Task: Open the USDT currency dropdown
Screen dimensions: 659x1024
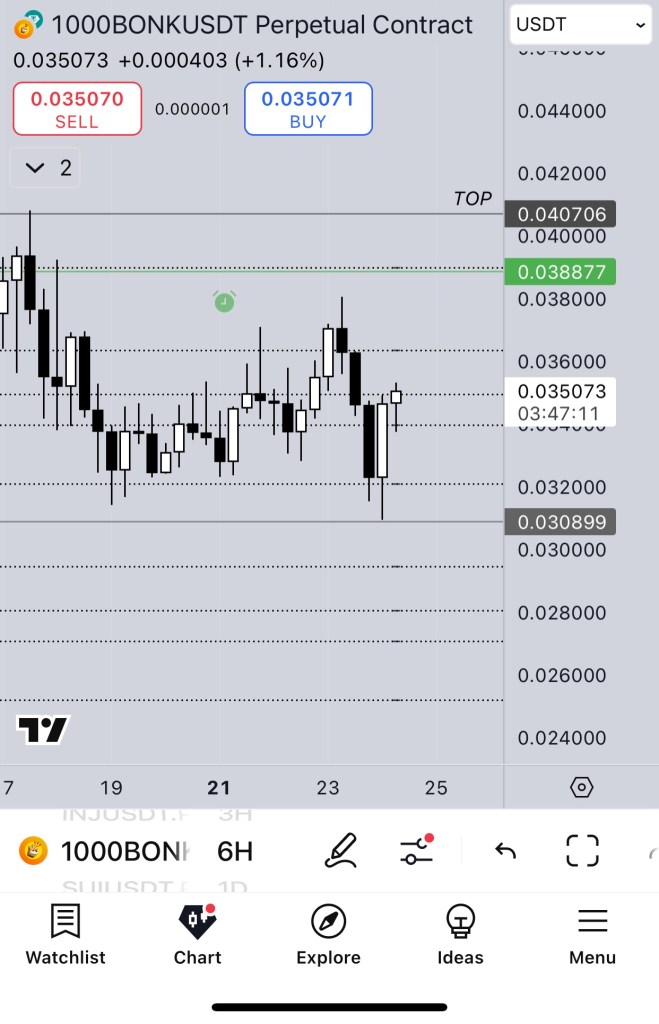Action: [581, 24]
